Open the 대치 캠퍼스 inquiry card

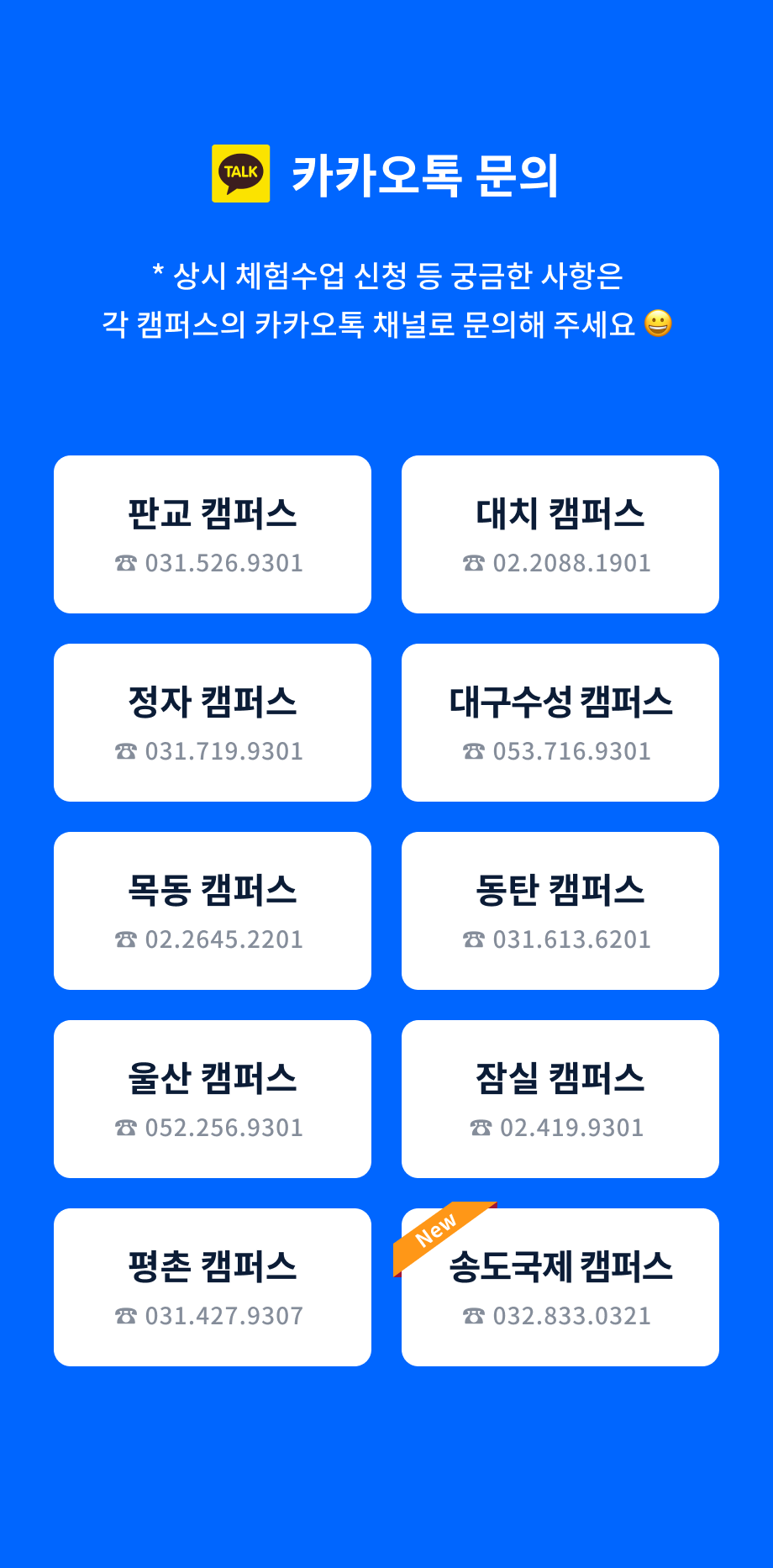coord(560,534)
